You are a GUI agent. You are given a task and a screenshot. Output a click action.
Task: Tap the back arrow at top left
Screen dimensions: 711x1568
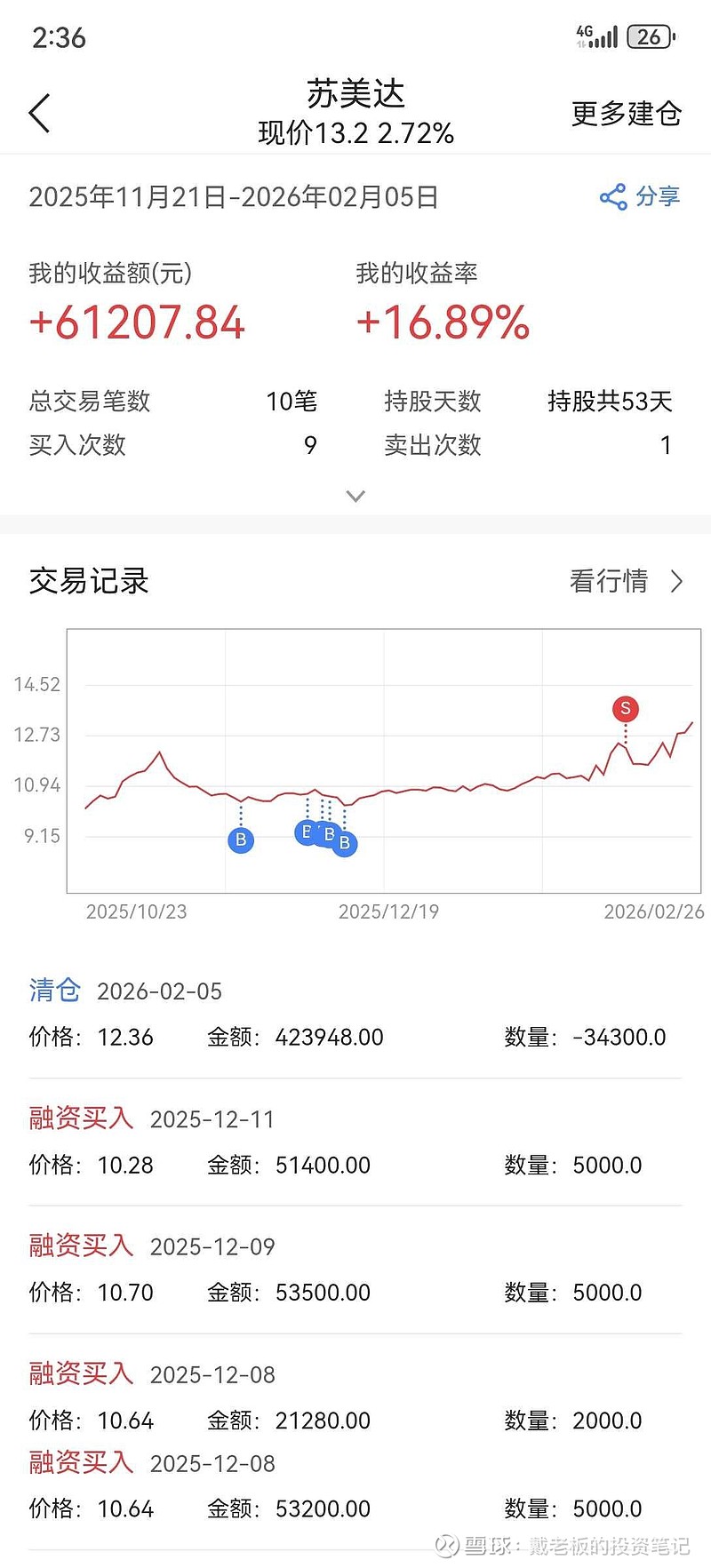pyautogui.click(x=39, y=113)
